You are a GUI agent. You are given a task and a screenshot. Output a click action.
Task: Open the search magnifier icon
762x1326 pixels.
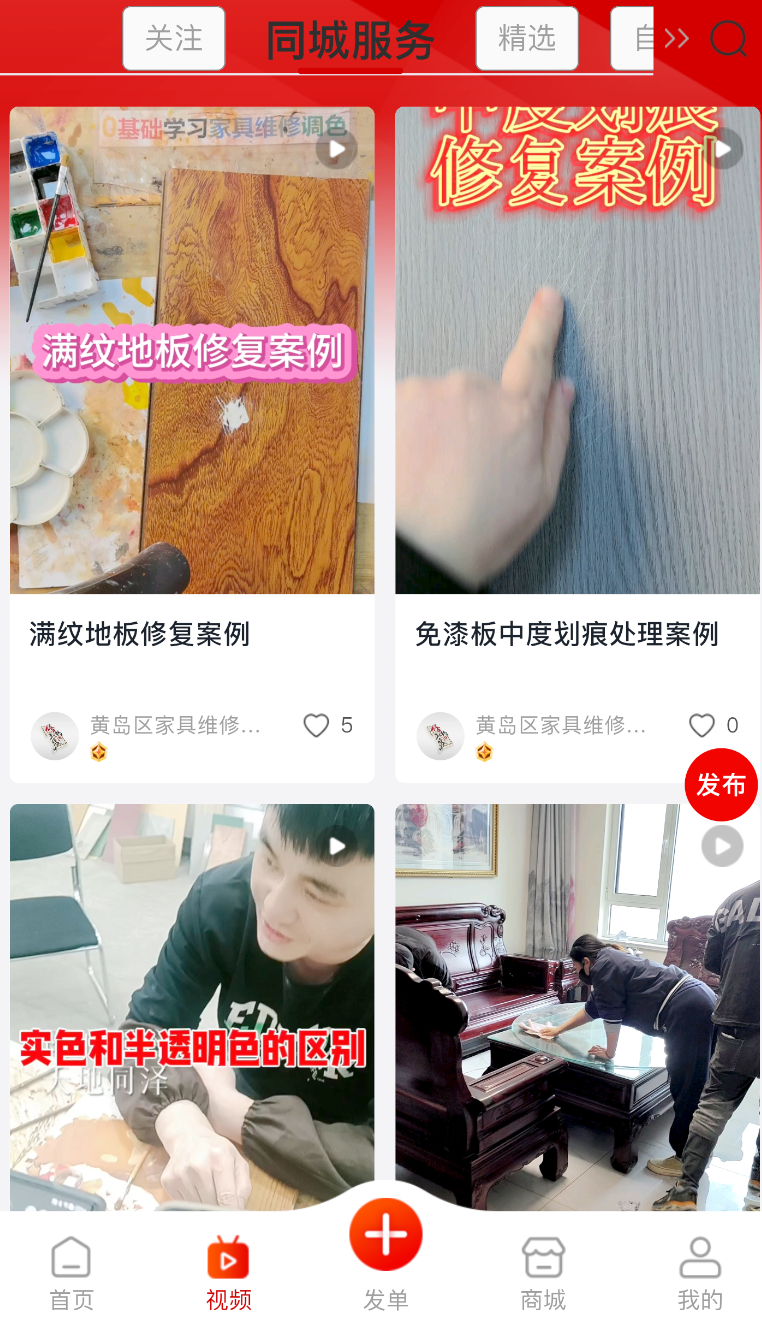coord(728,39)
